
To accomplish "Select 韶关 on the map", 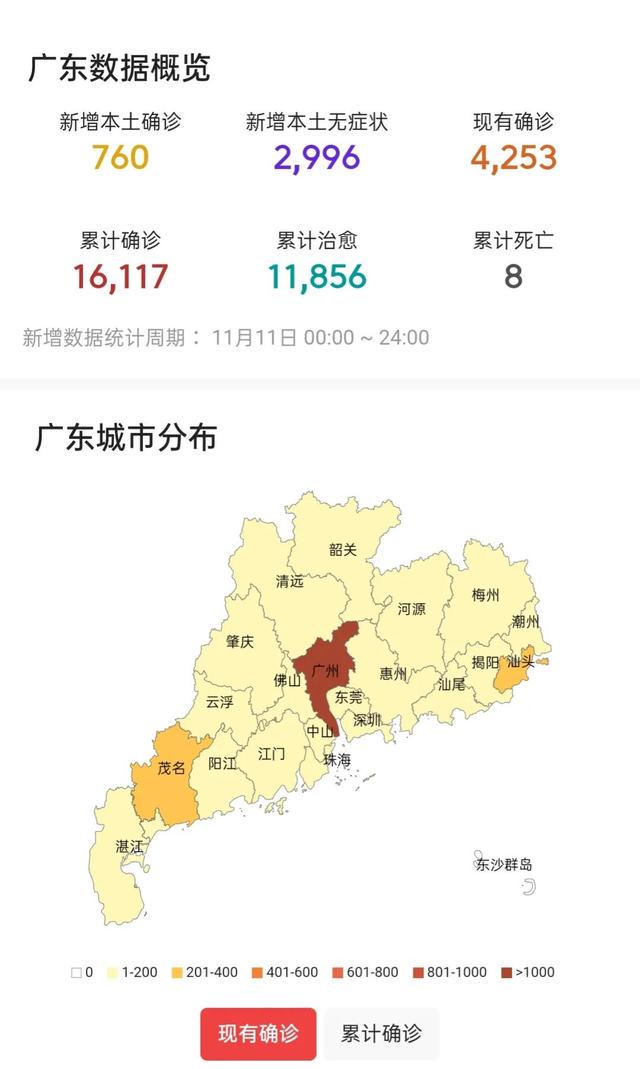I will (x=343, y=549).
